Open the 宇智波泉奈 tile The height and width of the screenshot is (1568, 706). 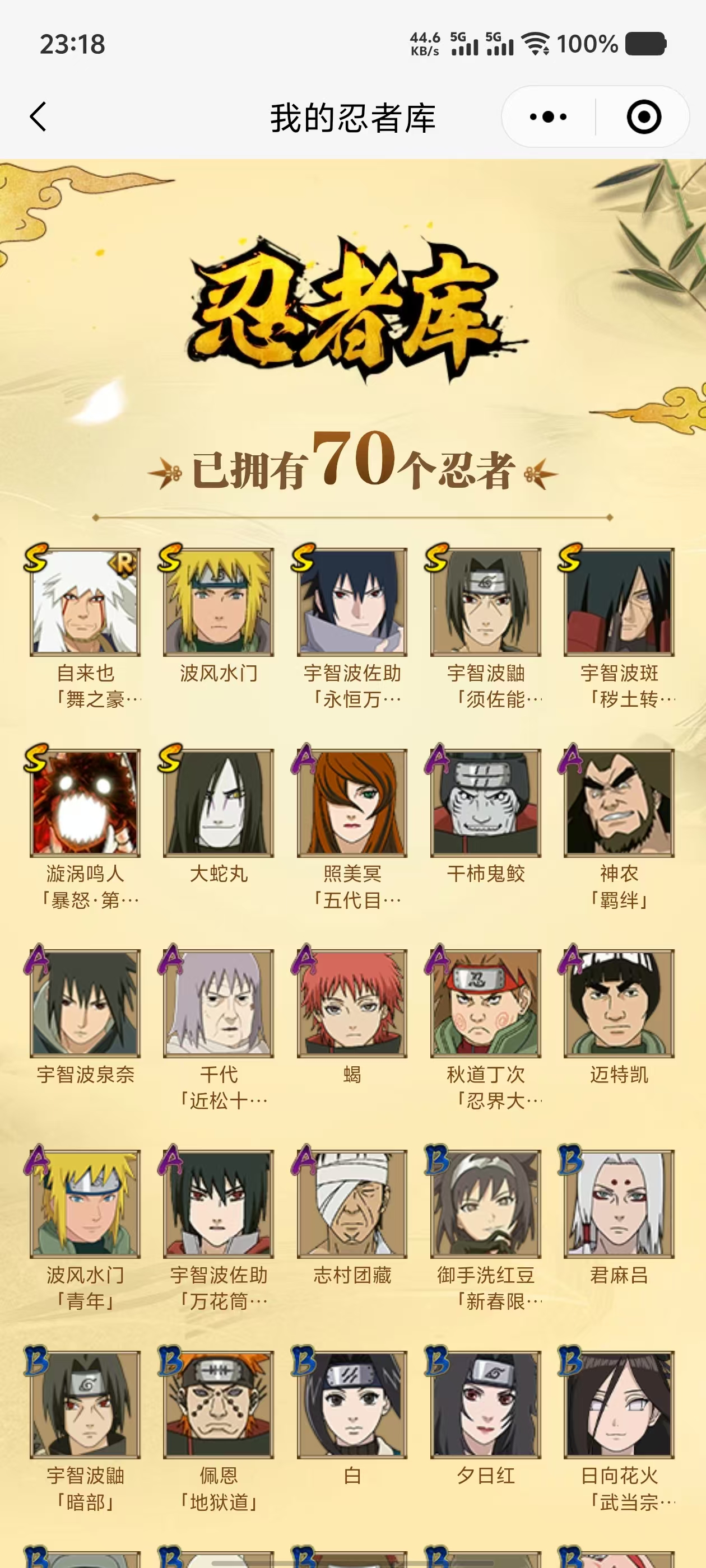(x=85, y=1003)
